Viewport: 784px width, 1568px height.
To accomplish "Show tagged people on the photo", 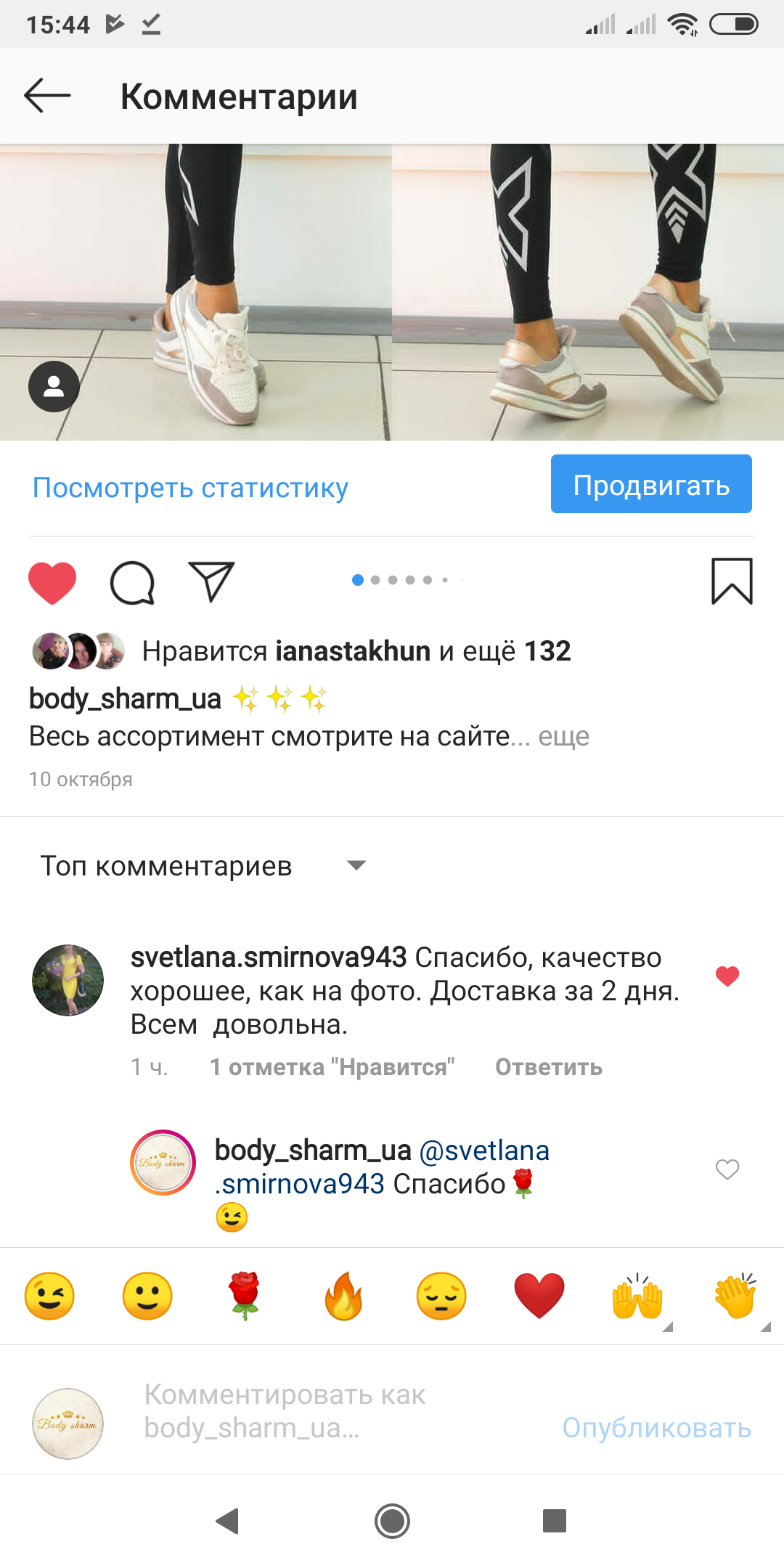I will coord(54,387).
